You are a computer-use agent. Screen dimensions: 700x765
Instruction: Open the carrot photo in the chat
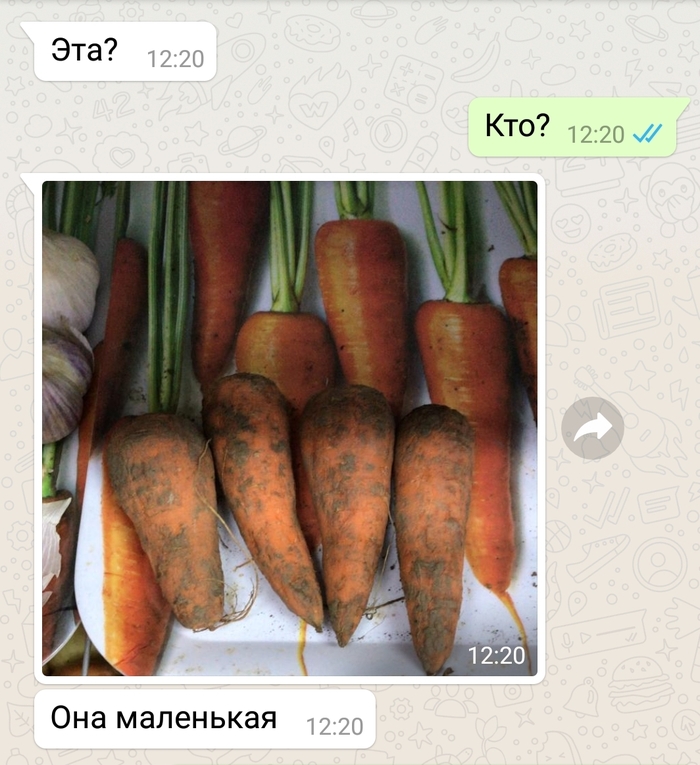[x=290, y=428]
